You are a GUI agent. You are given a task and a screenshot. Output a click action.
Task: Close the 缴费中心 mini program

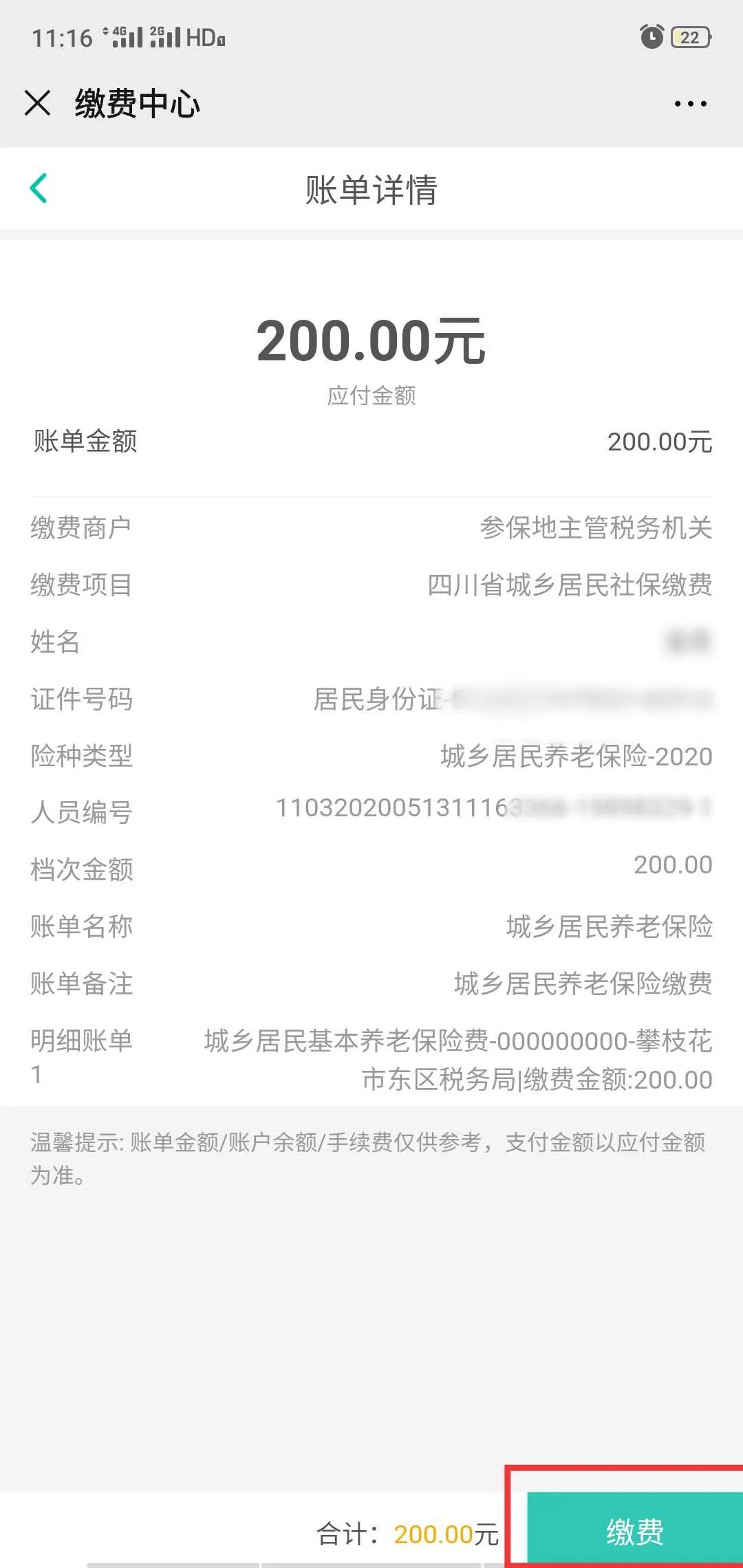[x=37, y=103]
